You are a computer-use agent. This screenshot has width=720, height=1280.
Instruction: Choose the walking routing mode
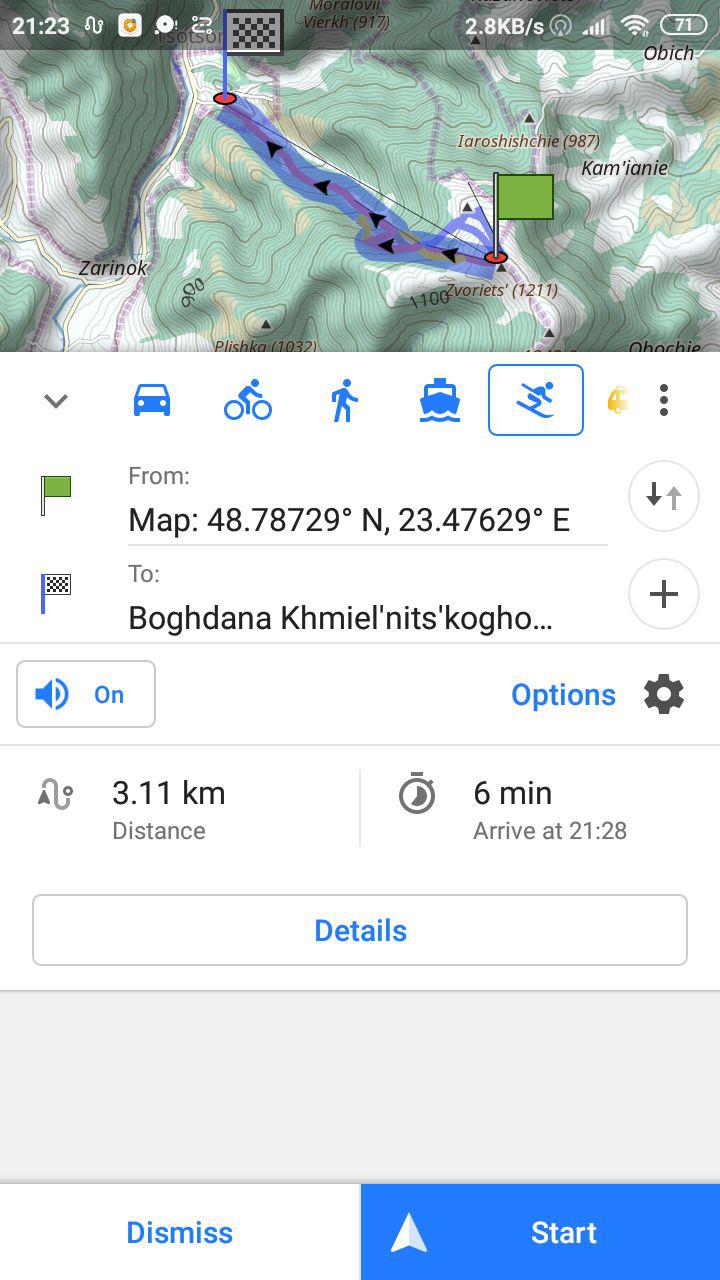tap(343, 401)
